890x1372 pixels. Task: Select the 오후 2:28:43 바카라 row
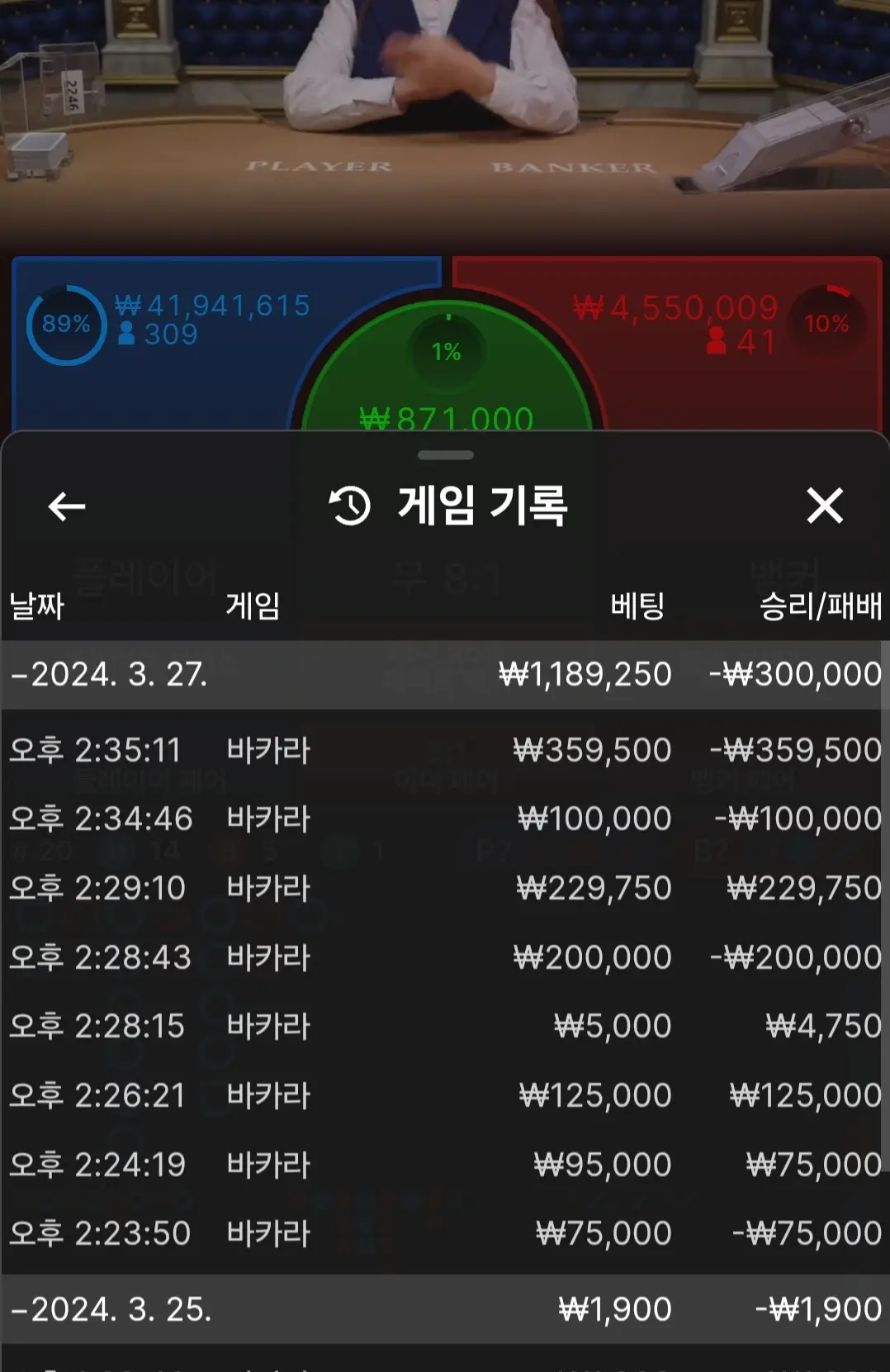pos(445,958)
